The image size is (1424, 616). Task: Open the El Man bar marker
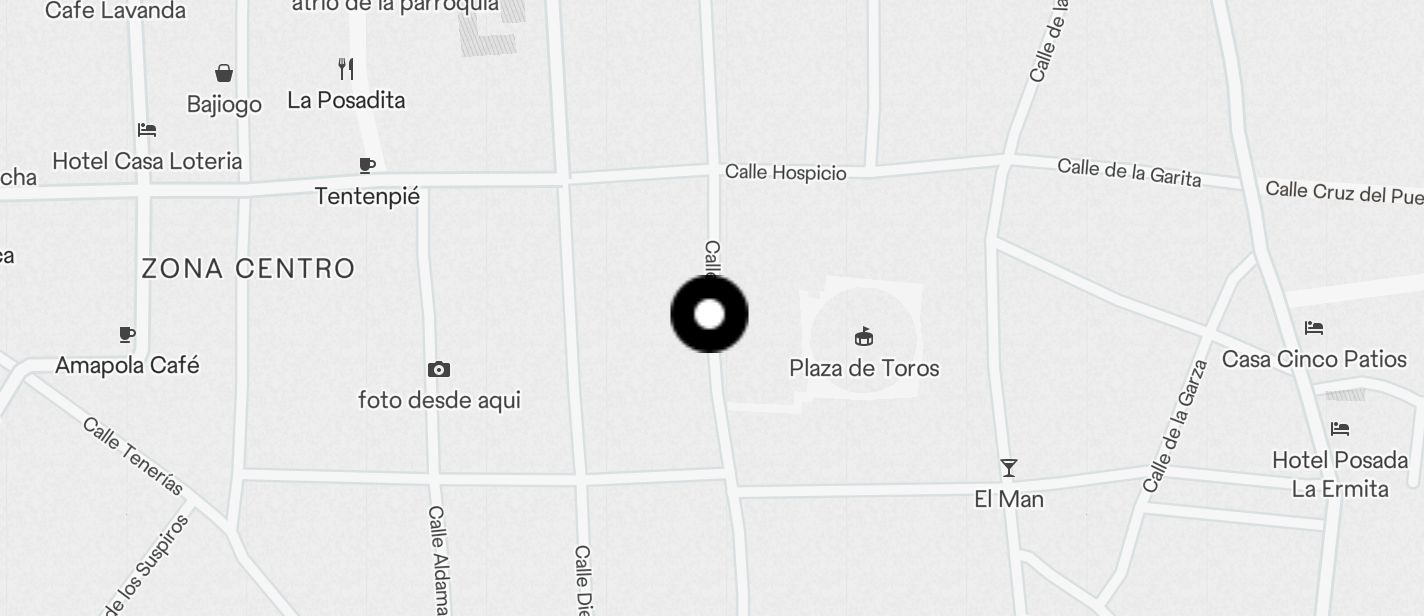tap(1009, 468)
